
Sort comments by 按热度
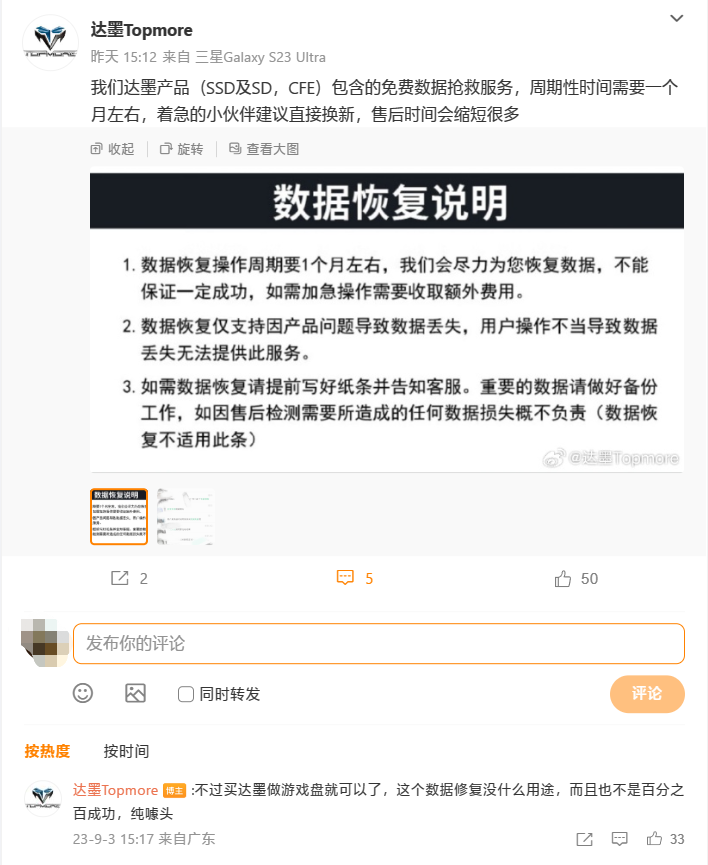[x=47, y=751]
